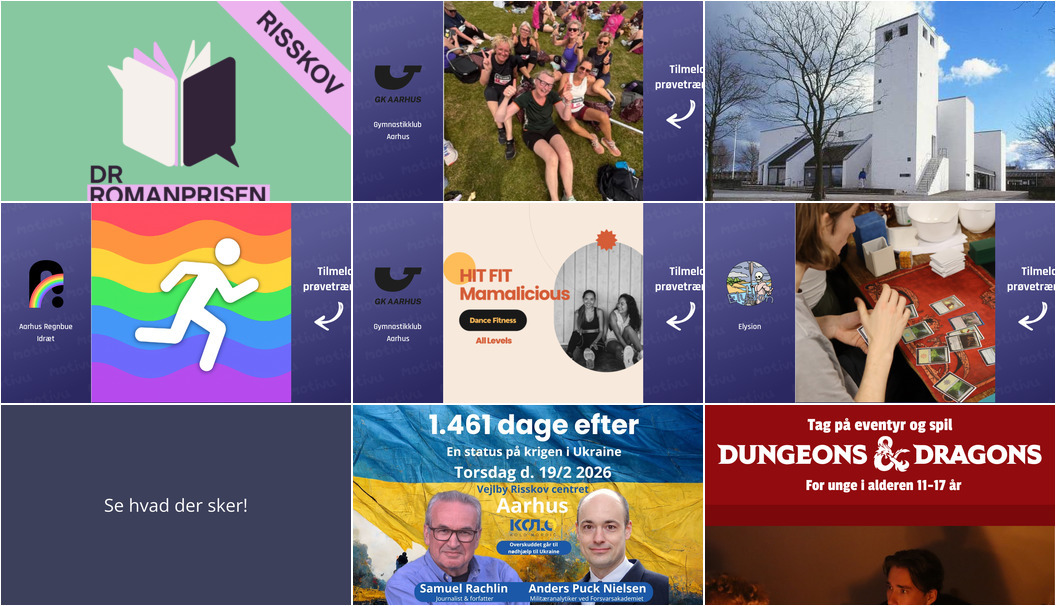The width and height of the screenshot is (1056, 606).
Task: Open the white church building tile
Action: [880, 101]
